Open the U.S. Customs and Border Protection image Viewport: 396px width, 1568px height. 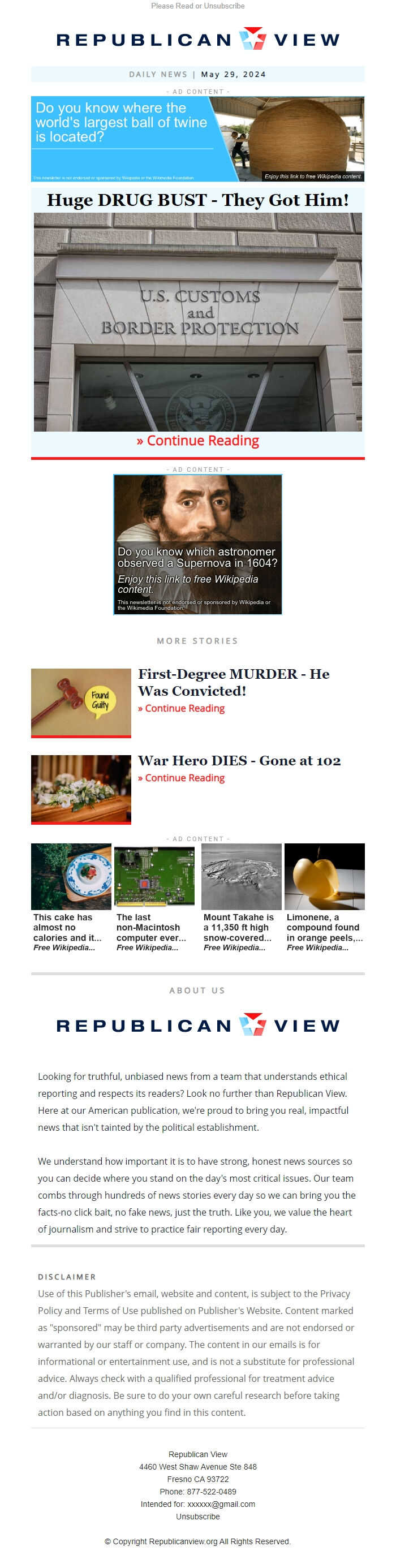coord(197,321)
